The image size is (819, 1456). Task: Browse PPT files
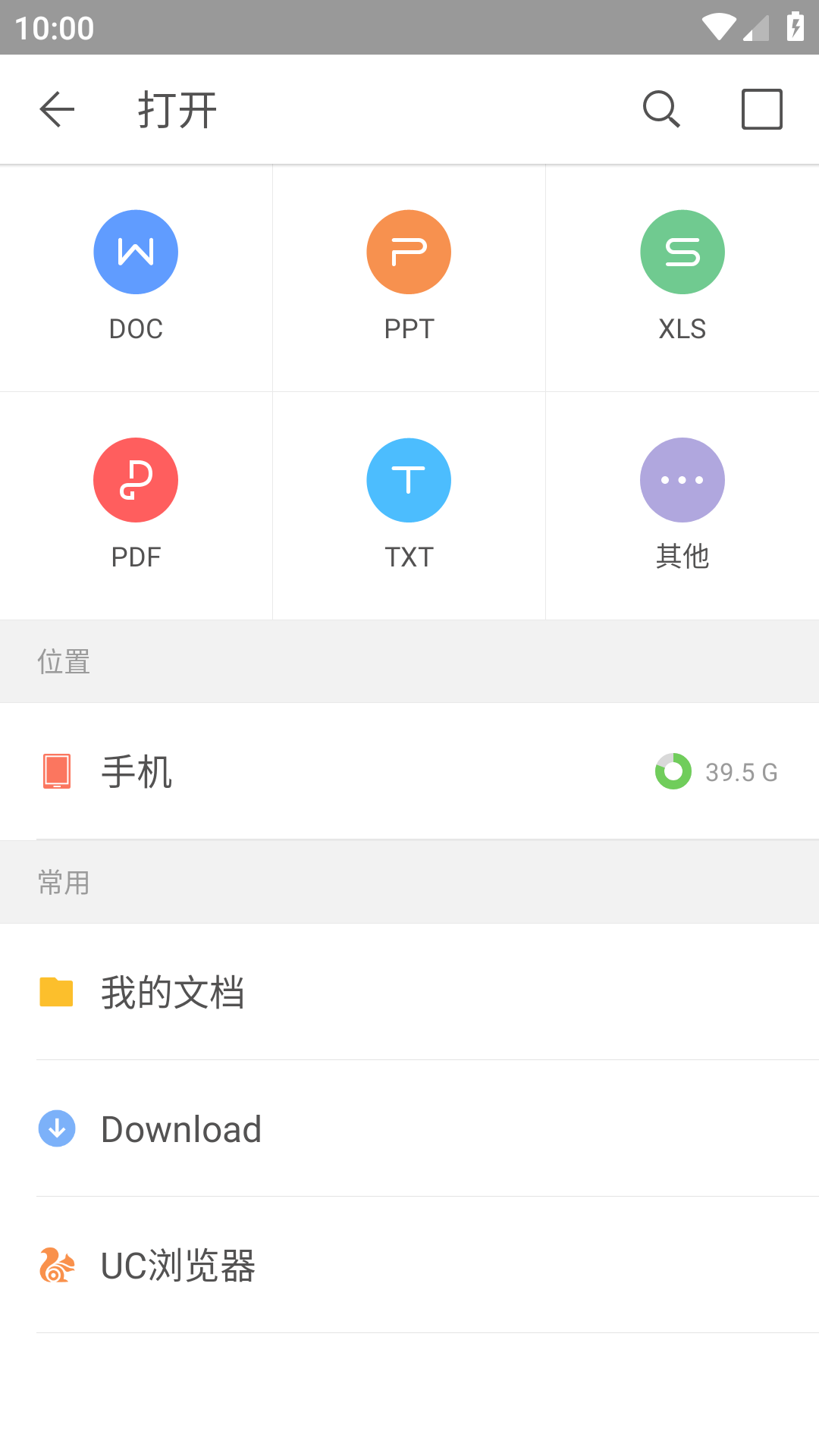pos(409,278)
